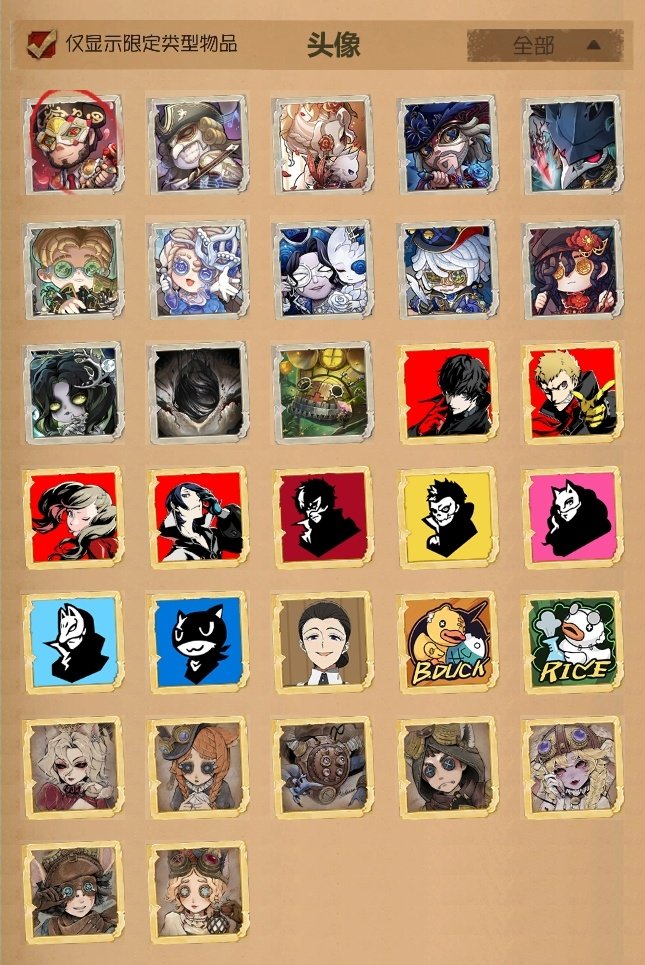This screenshot has height=965, width=645.
Task: Select the smiling dark-haired woman anime avatar
Action: (322, 642)
